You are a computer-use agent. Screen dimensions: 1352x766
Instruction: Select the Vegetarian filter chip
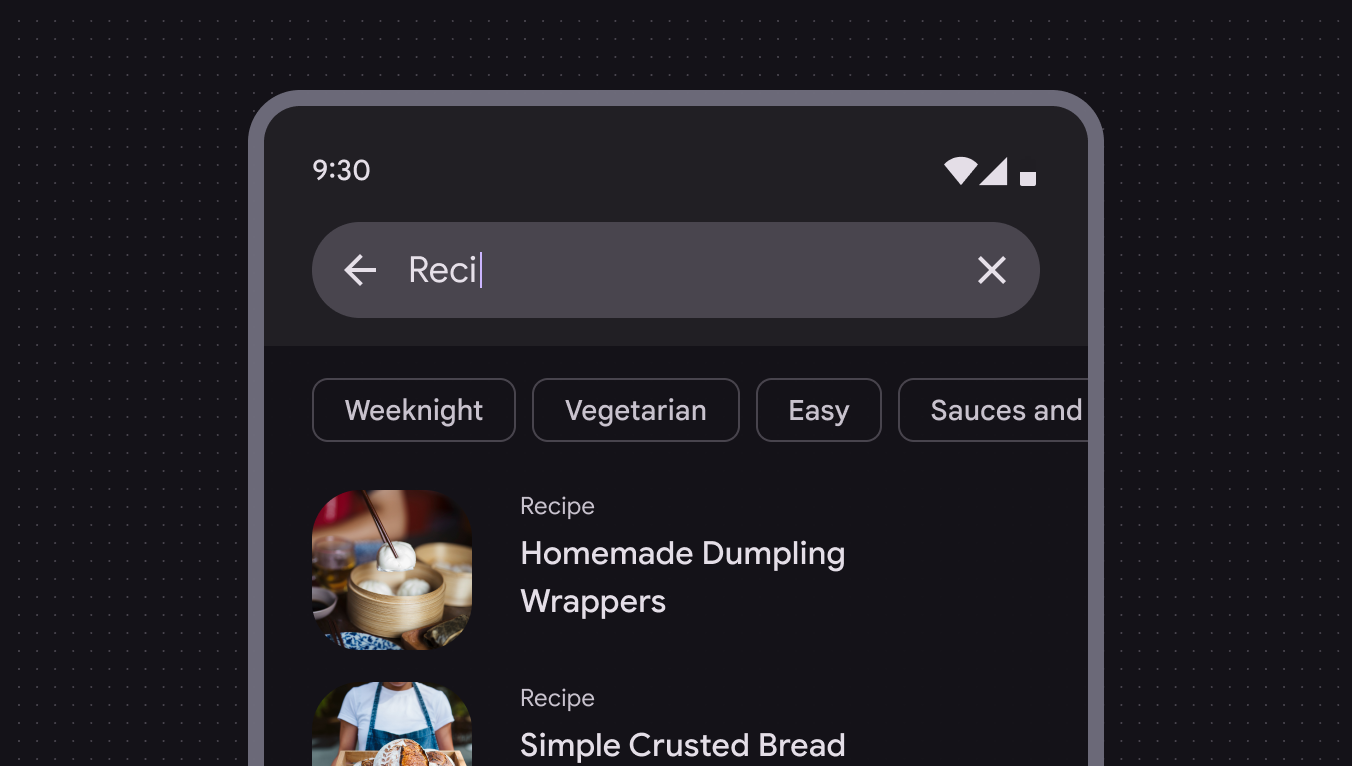(635, 410)
